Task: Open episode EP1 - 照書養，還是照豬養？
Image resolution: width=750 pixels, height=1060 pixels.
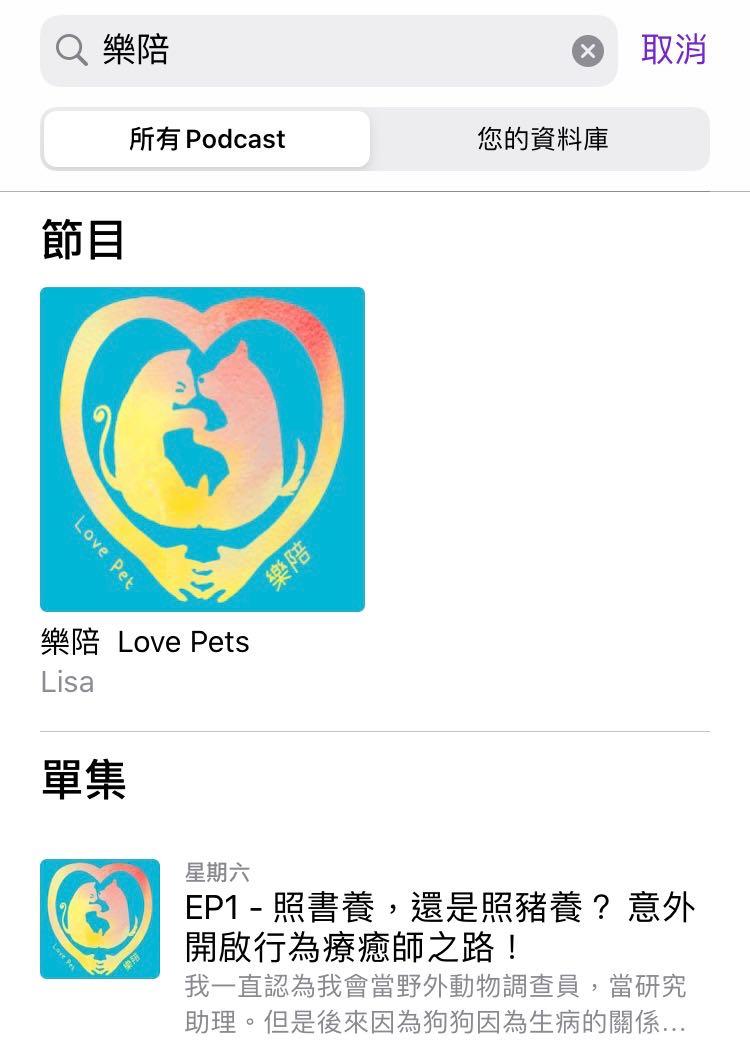Action: click(440, 927)
